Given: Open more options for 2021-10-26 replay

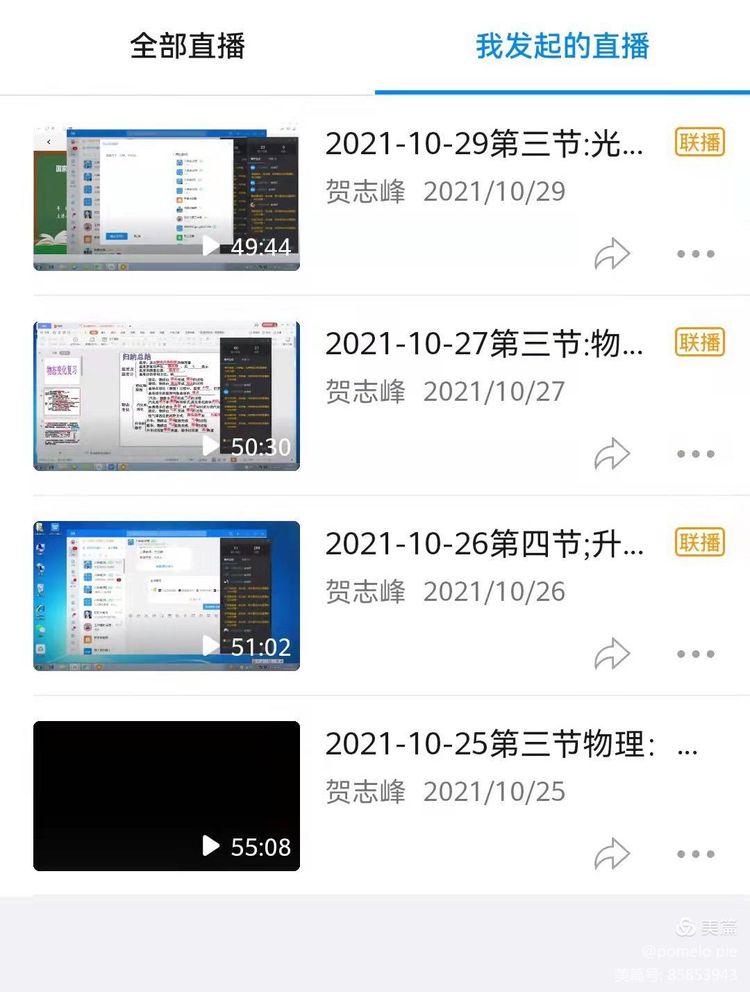Looking at the screenshot, I should pyautogui.click(x=695, y=654).
